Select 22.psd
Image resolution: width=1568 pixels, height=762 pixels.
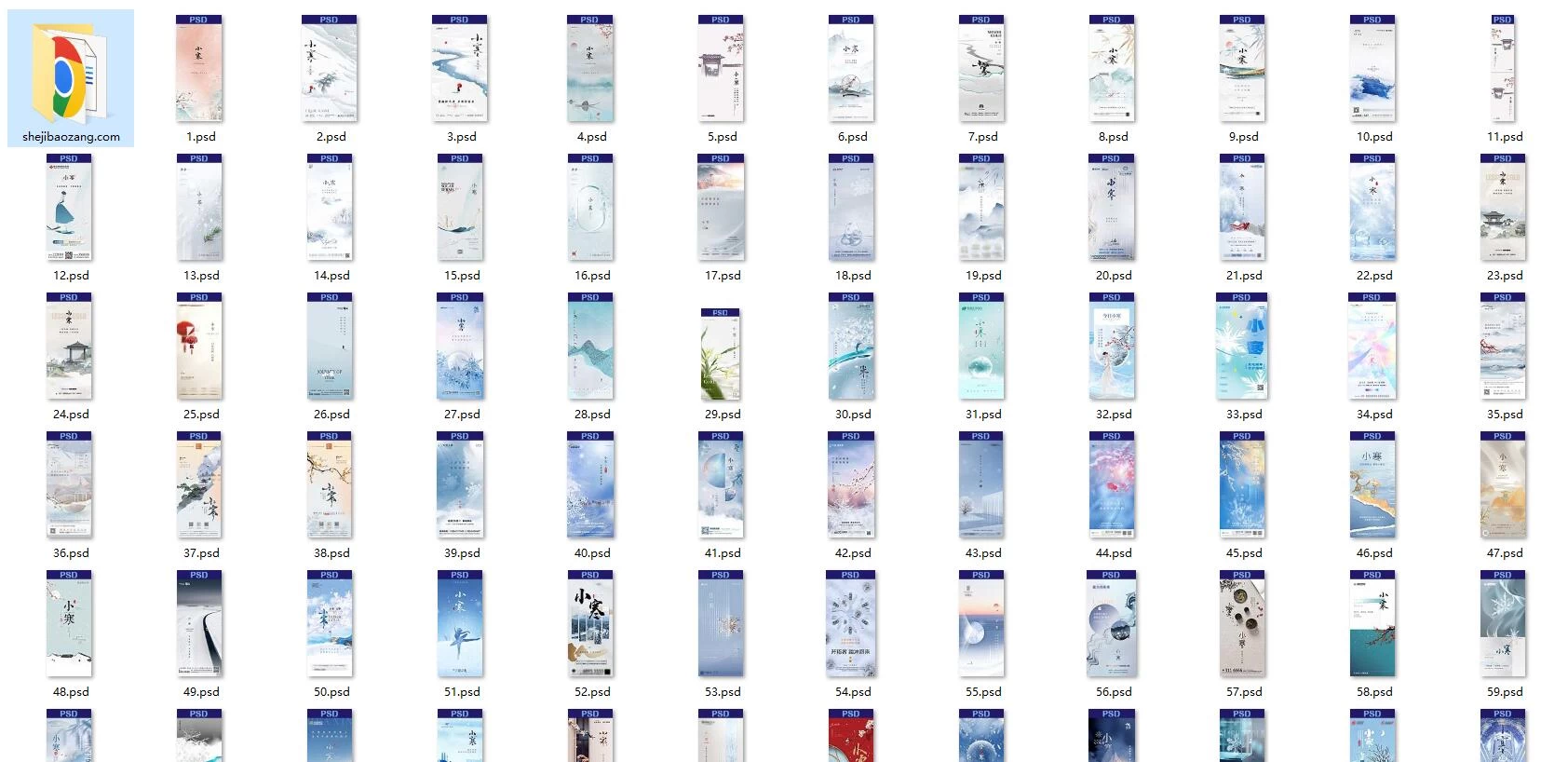pos(1372,207)
